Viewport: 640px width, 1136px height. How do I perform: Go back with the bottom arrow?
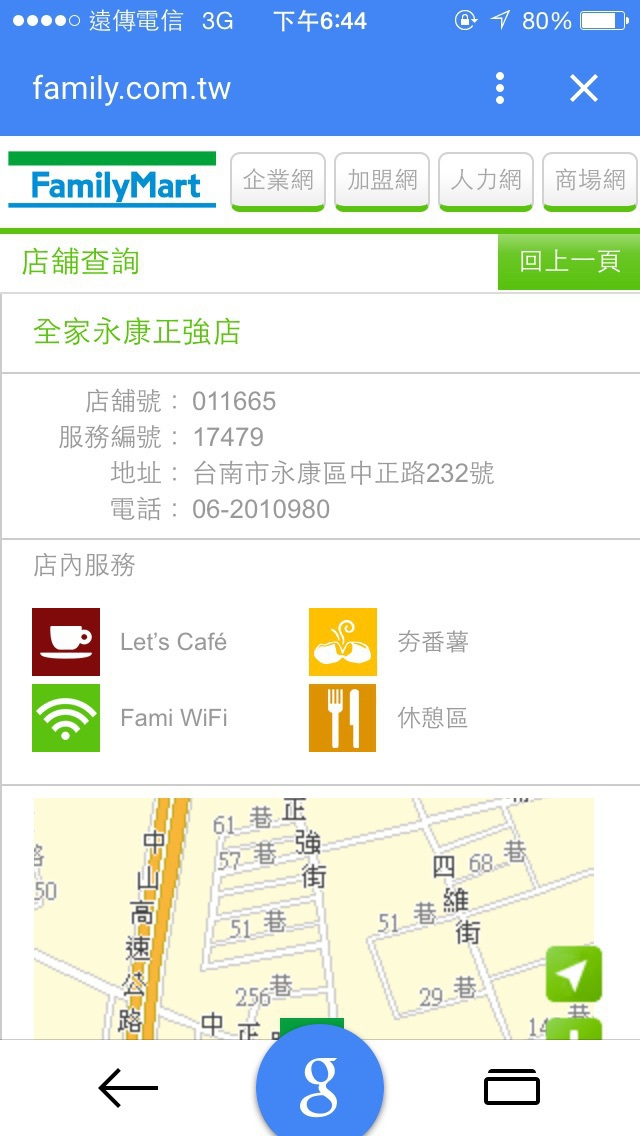[x=128, y=1087]
